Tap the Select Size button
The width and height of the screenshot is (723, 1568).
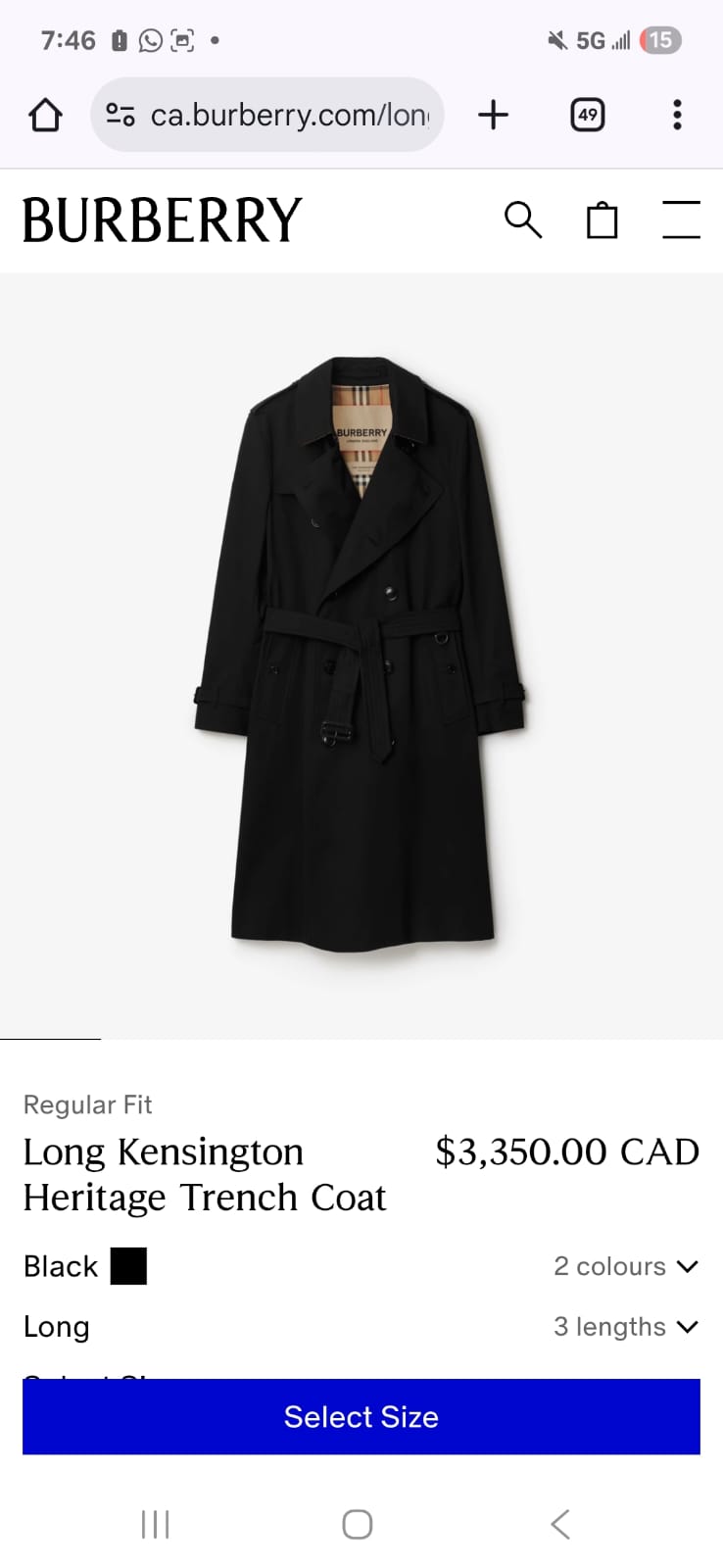coord(361,1416)
